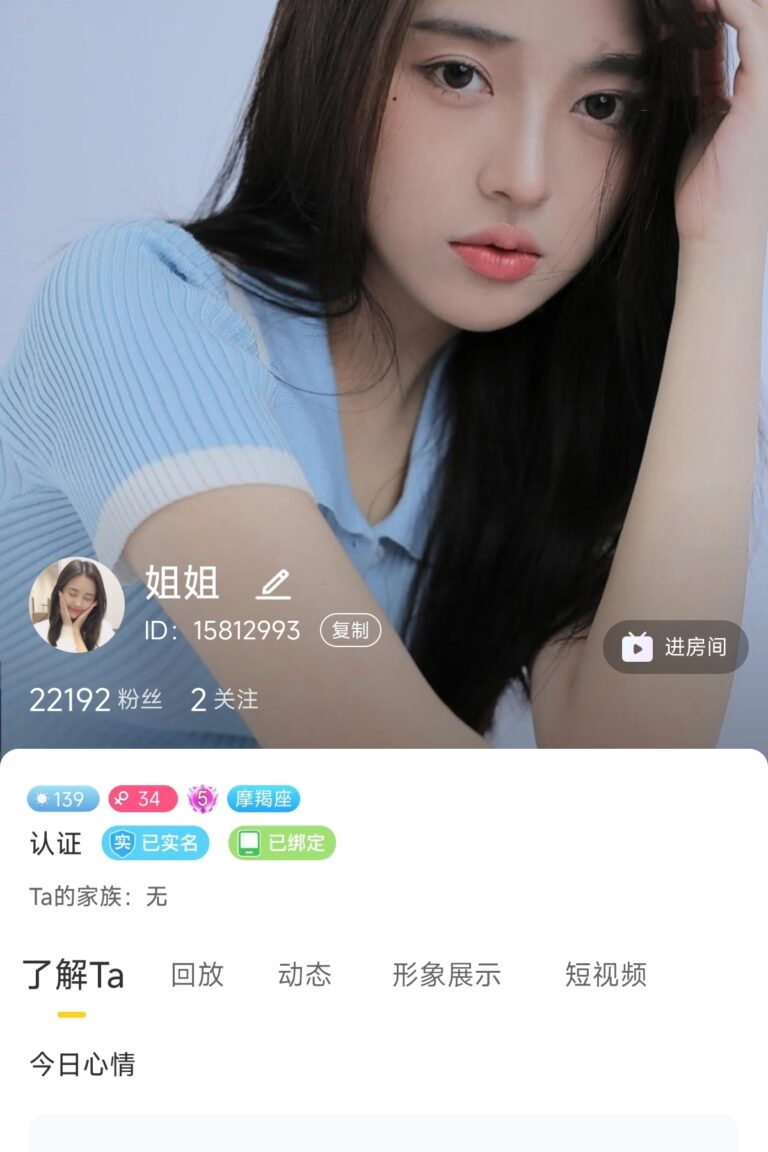Open the profile avatar picture
The height and width of the screenshot is (1152, 768).
pyautogui.click(x=77, y=605)
